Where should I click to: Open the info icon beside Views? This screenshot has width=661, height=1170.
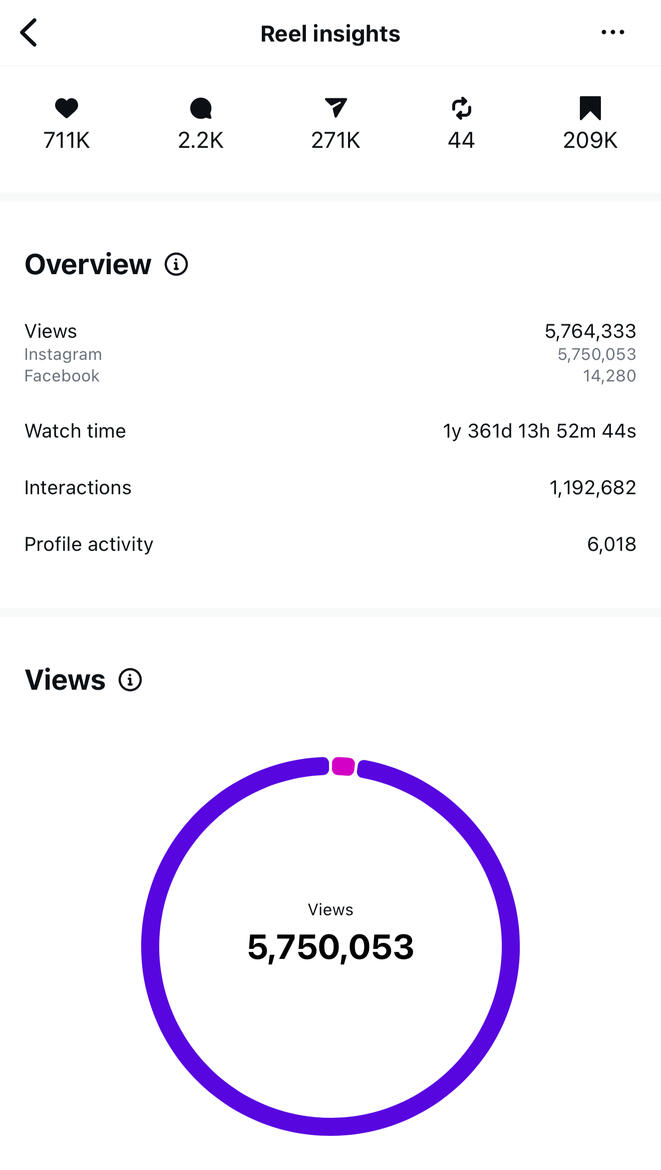point(130,680)
